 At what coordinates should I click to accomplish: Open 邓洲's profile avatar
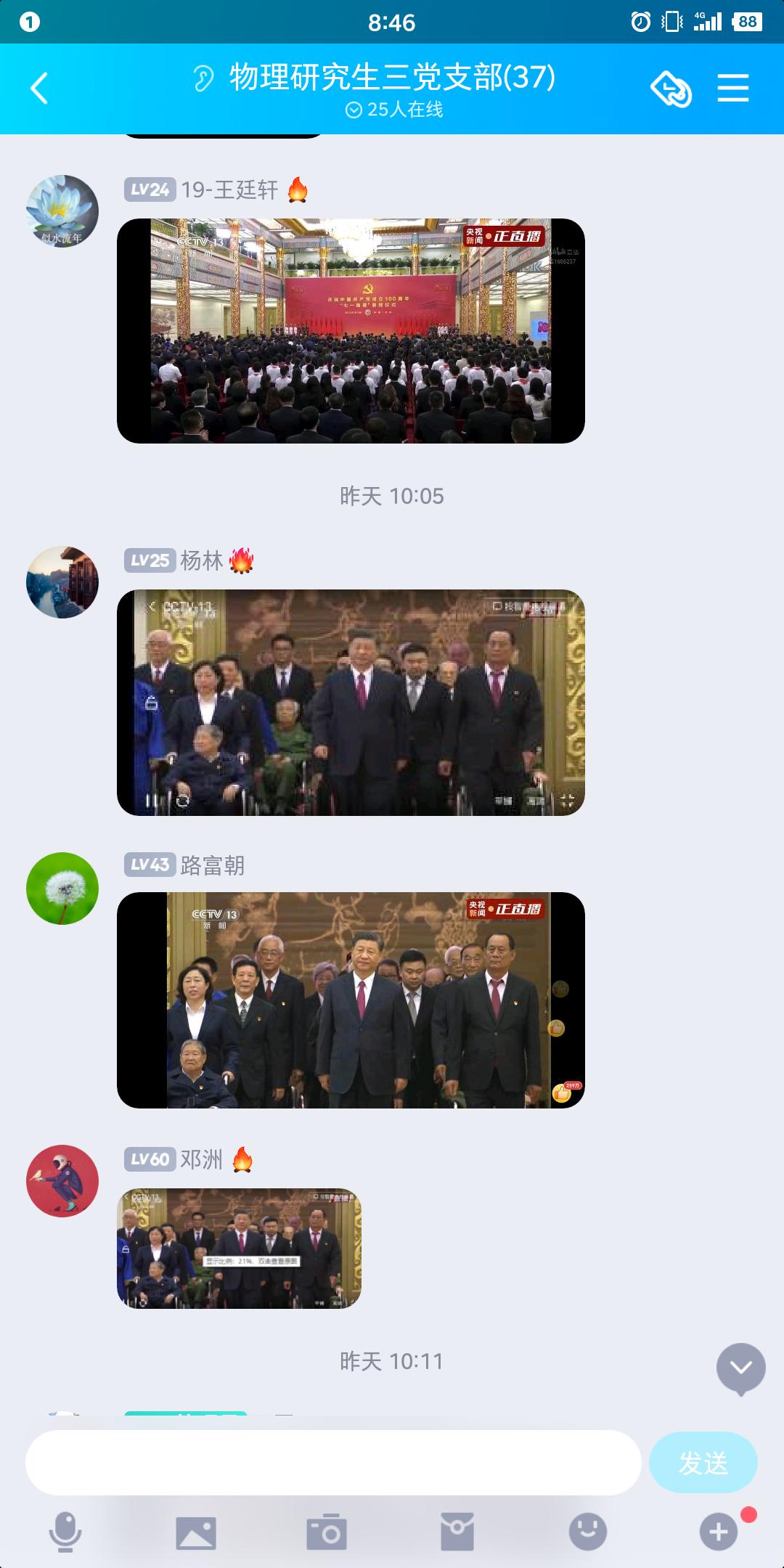[x=62, y=1181]
